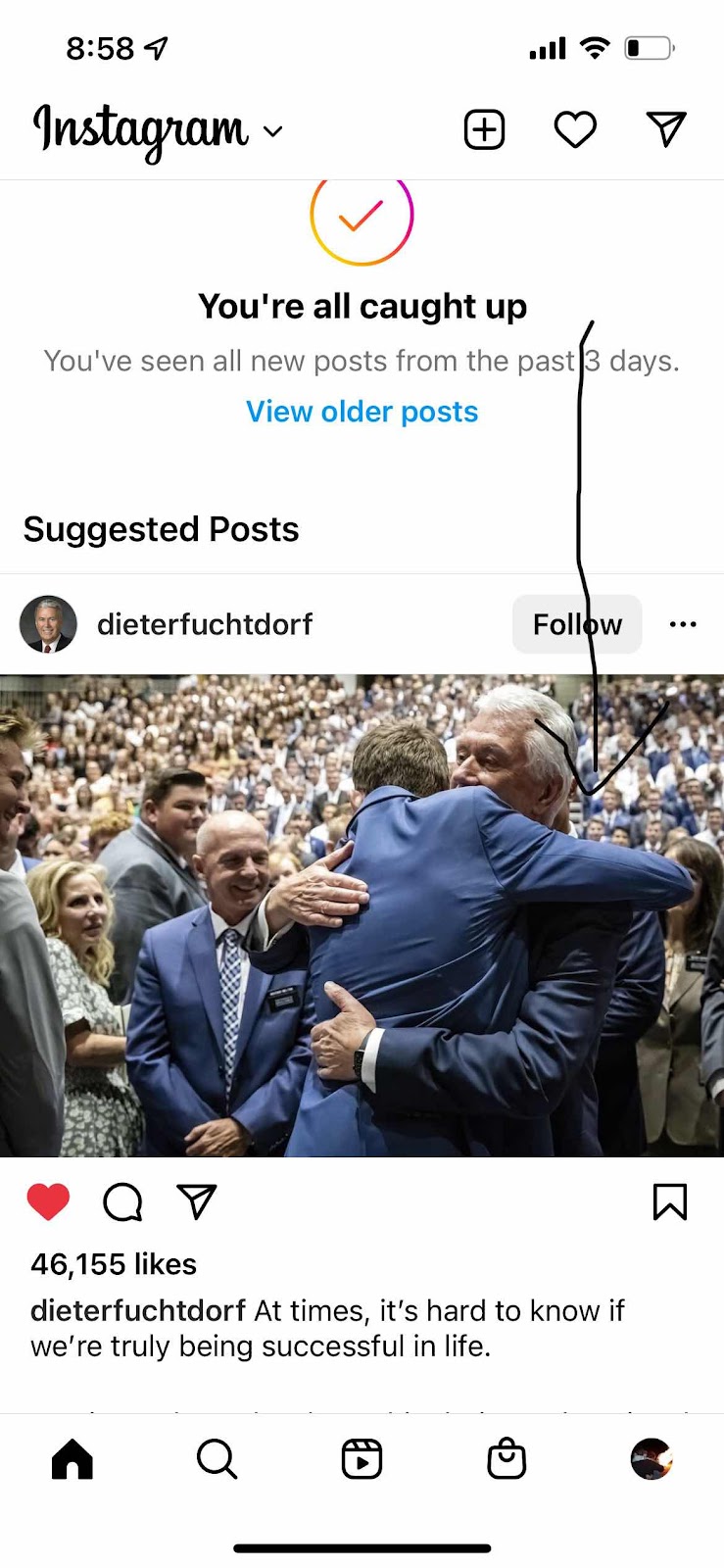View the 46,155 likes list
The image size is (724, 1568).
click(x=114, y=1264)
